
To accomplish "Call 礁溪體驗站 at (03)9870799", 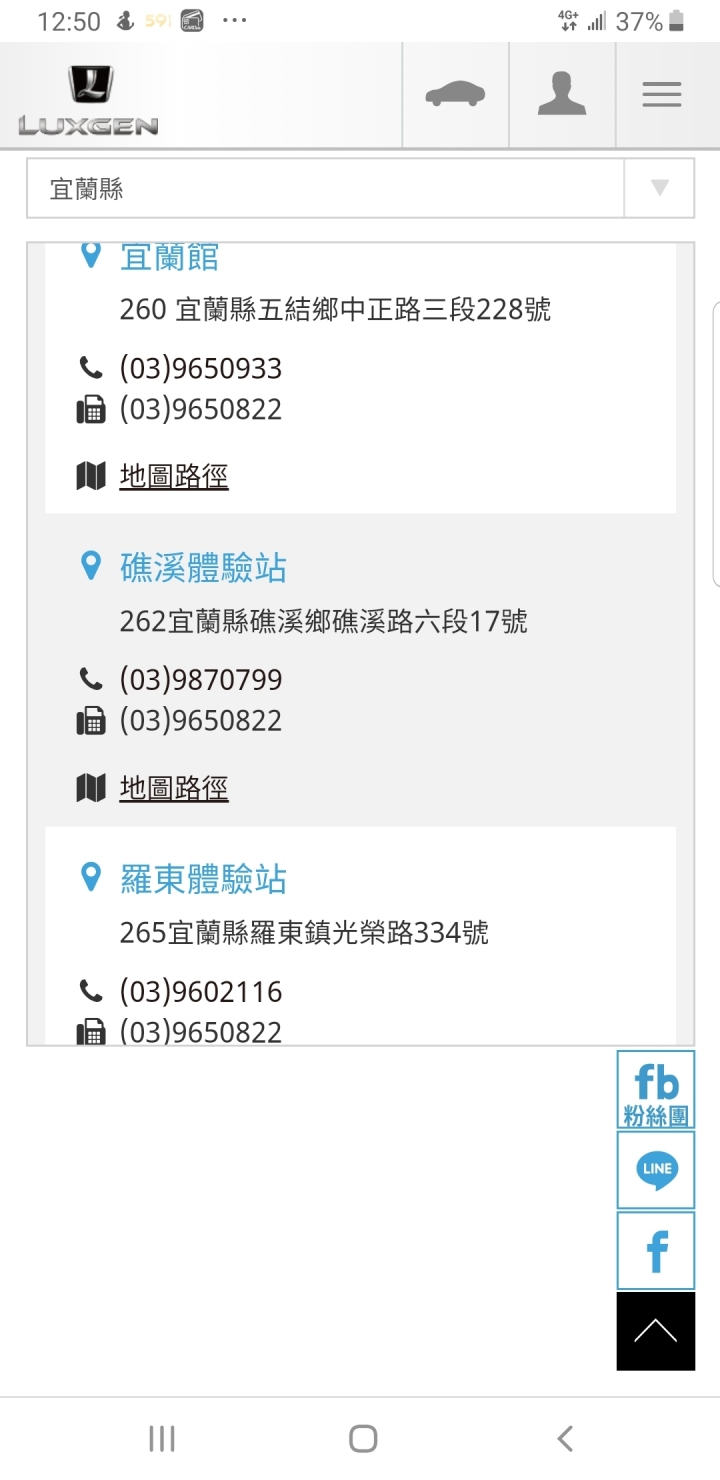I will pyautogui.click(x=201, y=680).
